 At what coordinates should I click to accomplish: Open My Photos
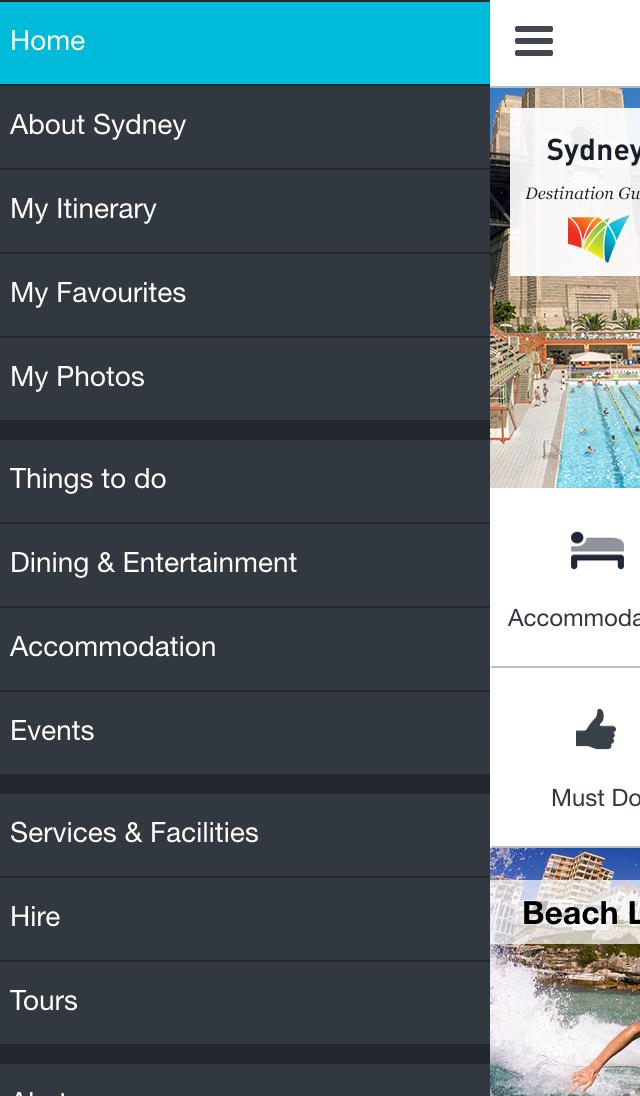(244, 378)
